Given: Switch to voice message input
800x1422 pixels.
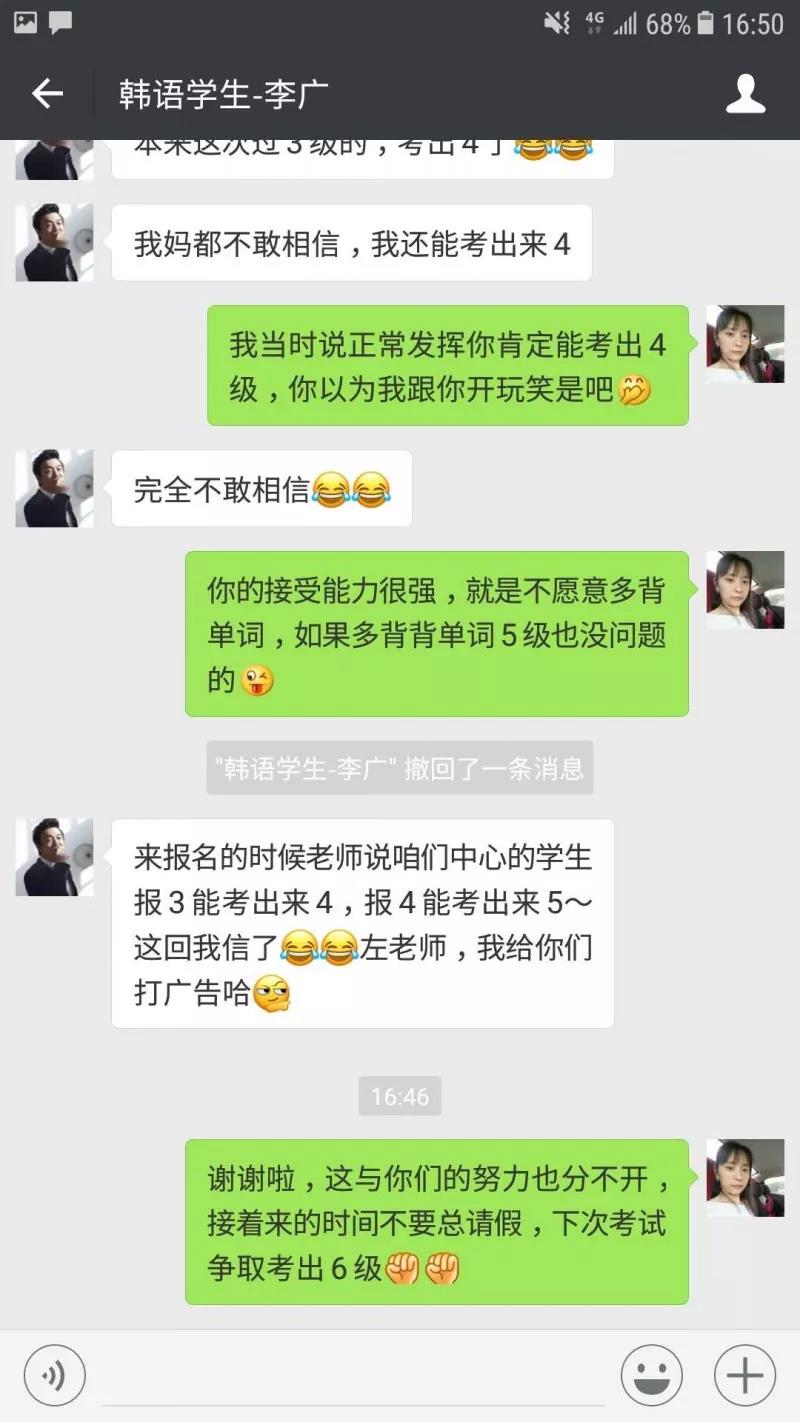Looking at the screenshot, I should coord(55,1376).
